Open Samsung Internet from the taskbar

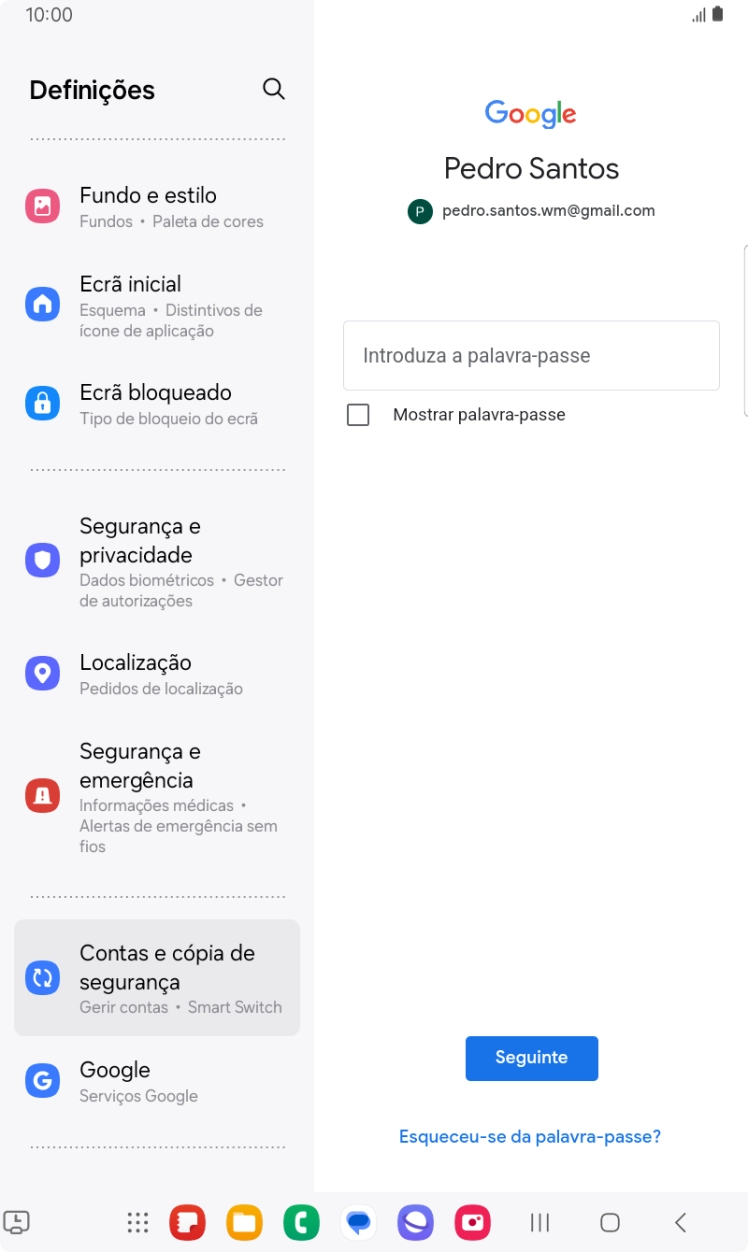pos(415,1222)
